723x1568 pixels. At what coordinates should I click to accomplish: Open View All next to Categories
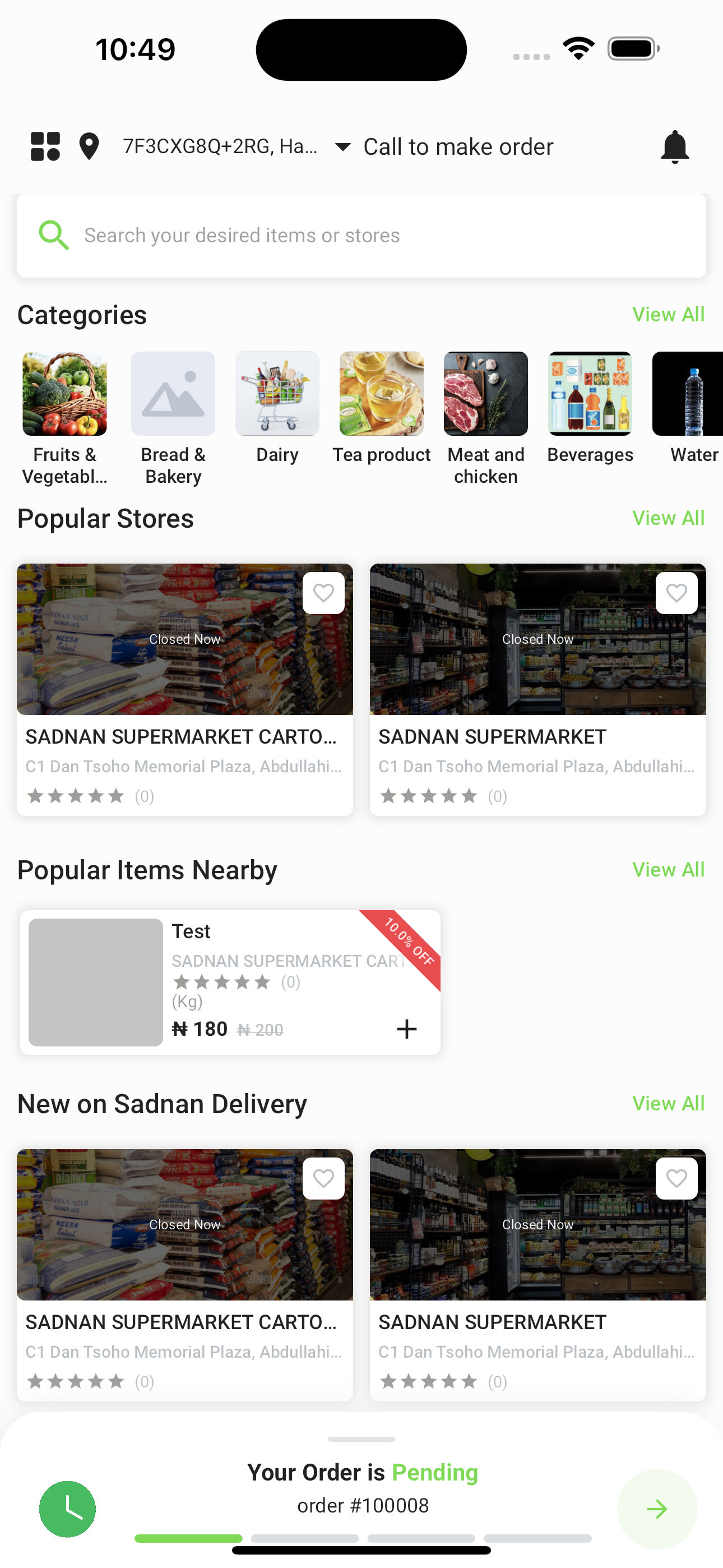(668, 314)
